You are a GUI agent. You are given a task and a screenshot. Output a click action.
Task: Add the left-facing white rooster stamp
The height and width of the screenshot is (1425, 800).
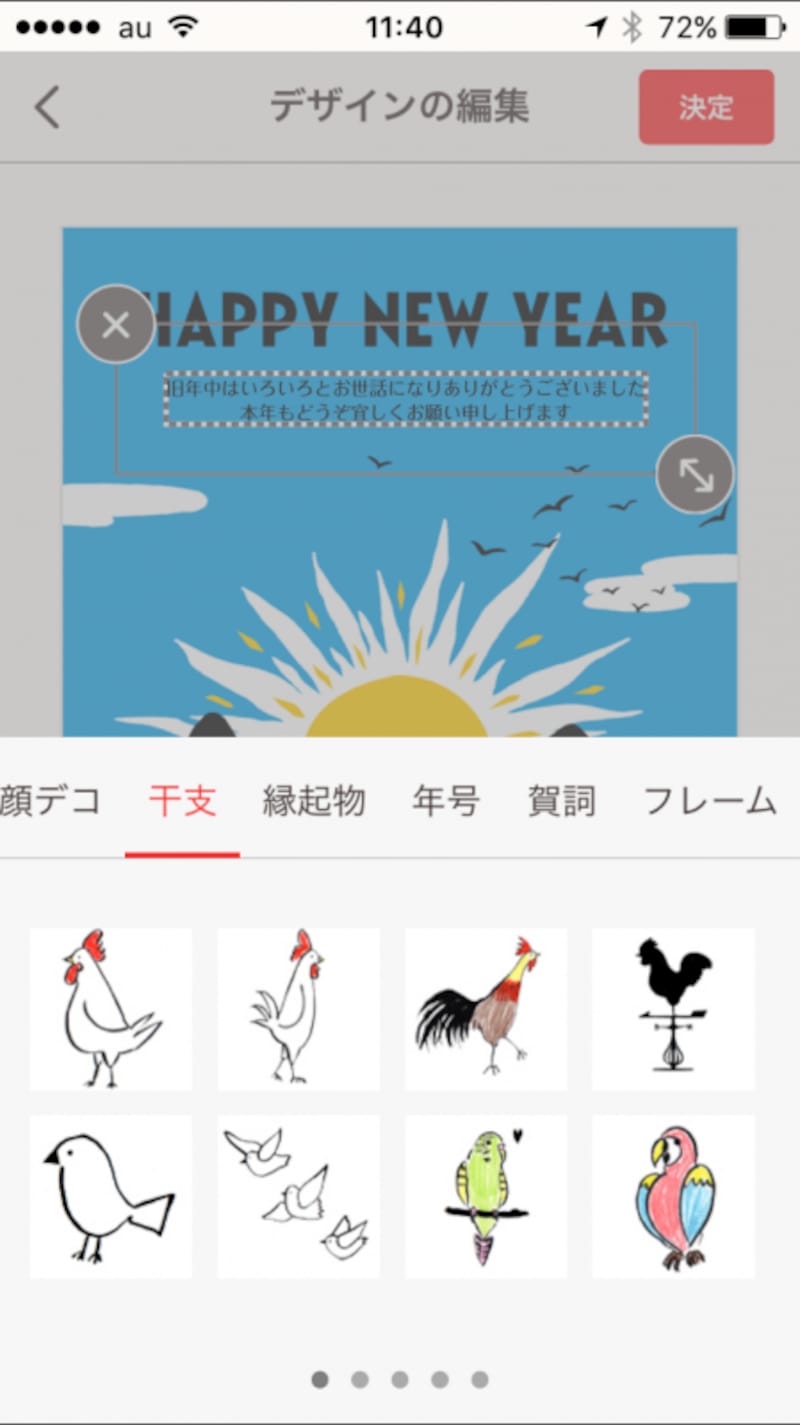[x=111, y=1008]
